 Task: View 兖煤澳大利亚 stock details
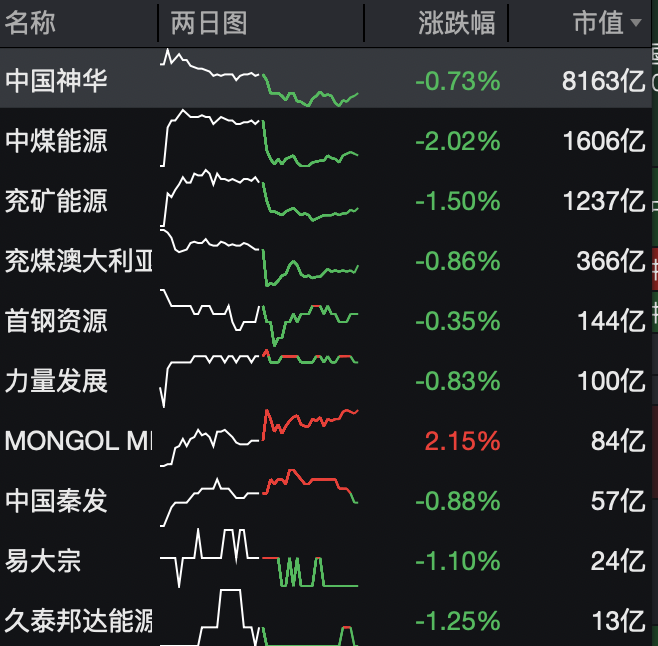(78, 261)
